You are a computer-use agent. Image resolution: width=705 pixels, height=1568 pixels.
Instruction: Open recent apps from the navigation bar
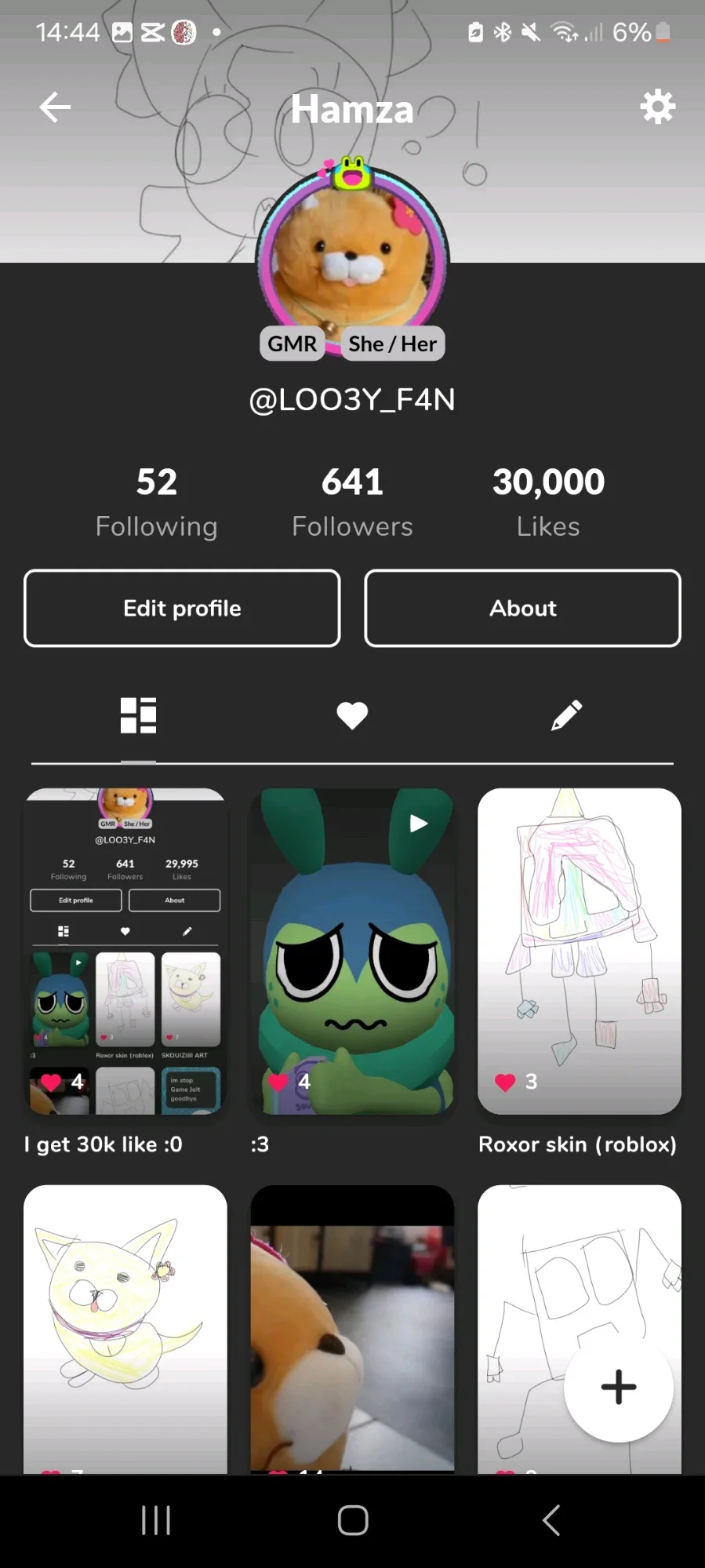156,1520
